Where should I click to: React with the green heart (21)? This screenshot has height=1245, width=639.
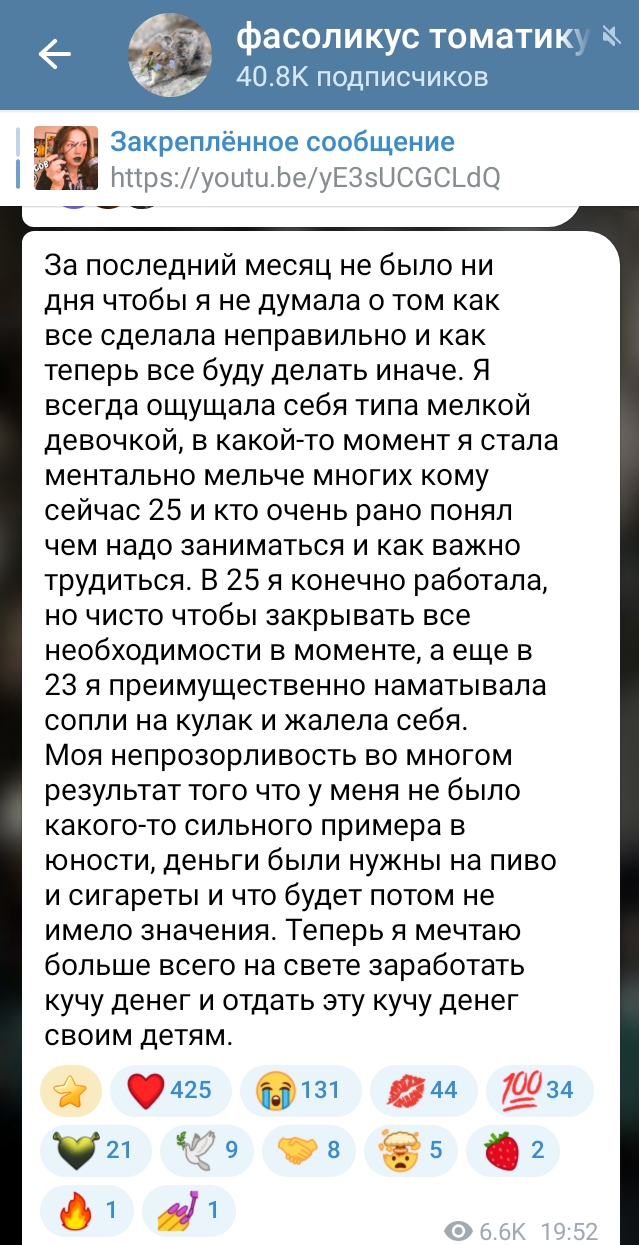coord(89,1150)
